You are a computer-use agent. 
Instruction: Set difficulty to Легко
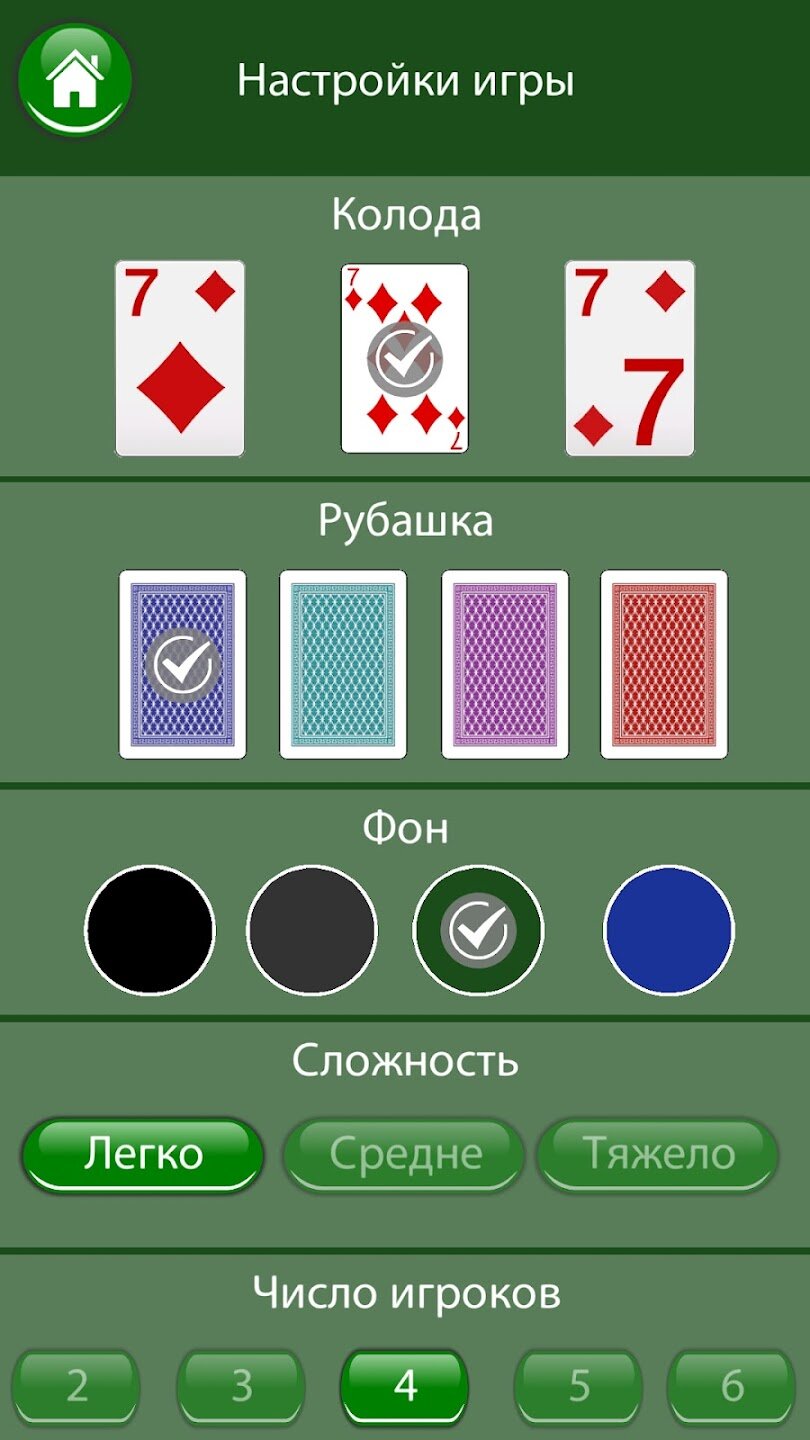tap(143, 1154)
